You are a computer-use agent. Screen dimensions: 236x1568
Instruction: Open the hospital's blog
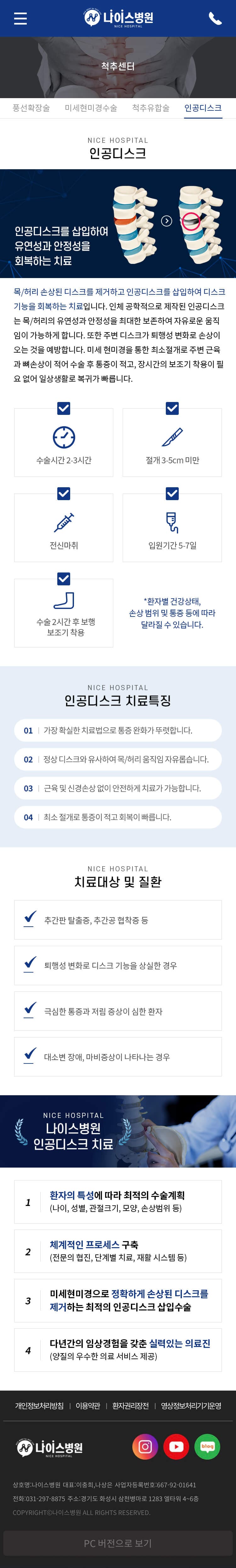coord(207,1446)
